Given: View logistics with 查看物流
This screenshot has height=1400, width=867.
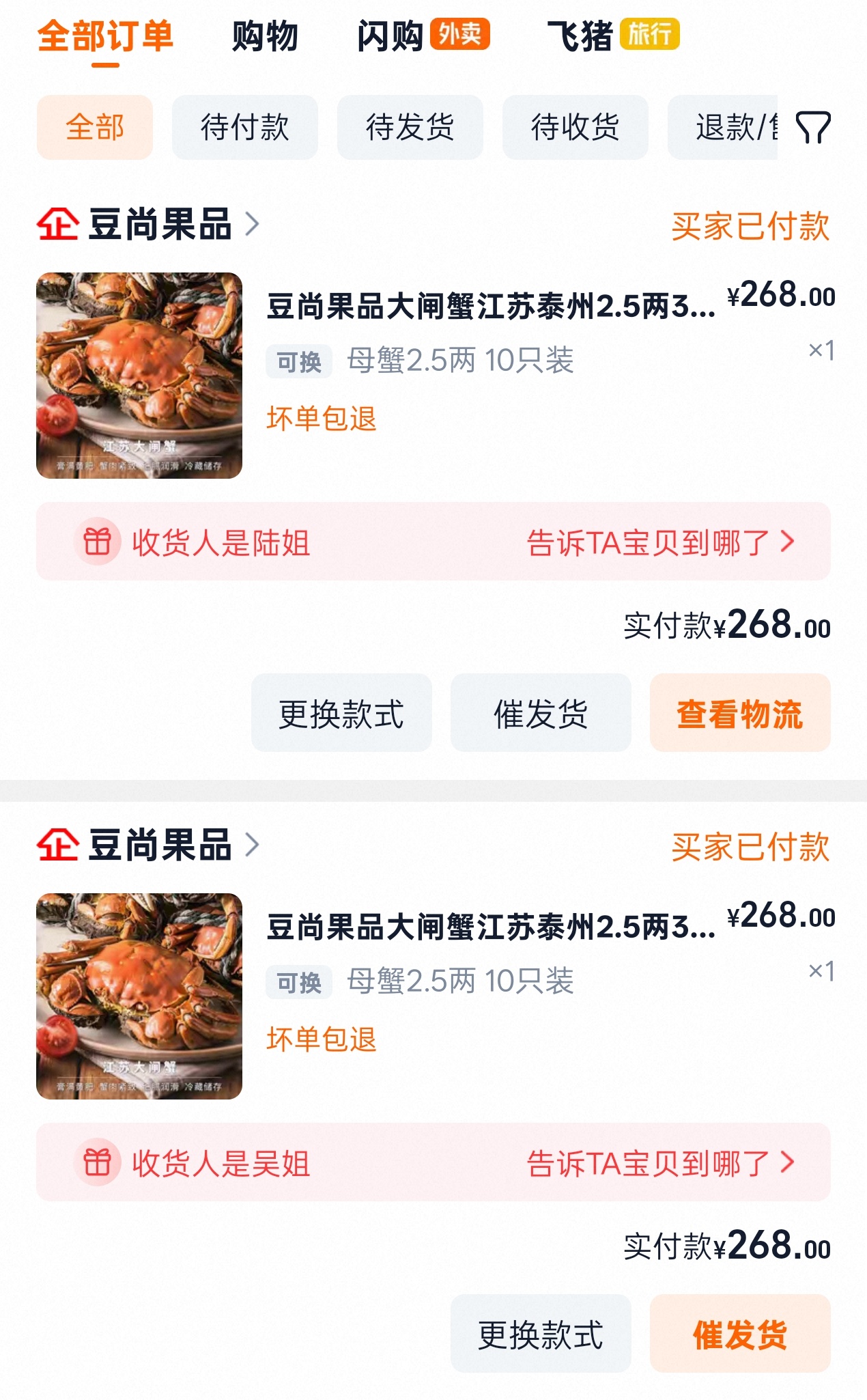Looking at the screenshot, I should tap(740, 713).
